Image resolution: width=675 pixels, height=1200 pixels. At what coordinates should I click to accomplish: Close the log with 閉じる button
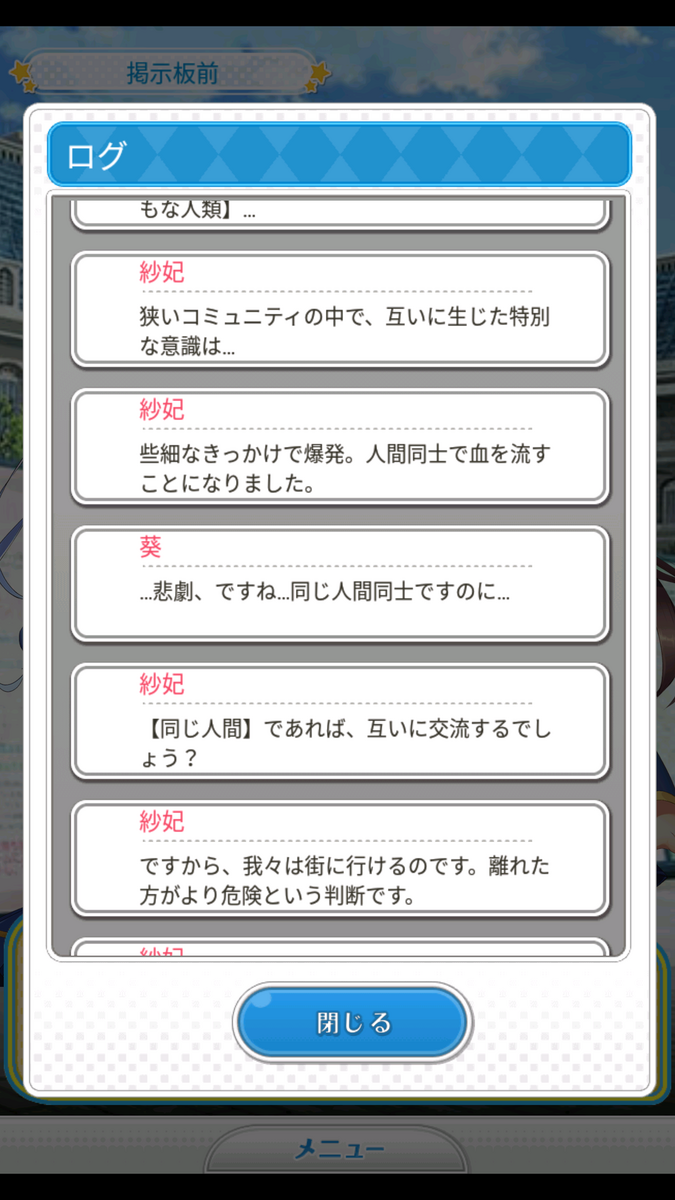[x=352, y=1023]
